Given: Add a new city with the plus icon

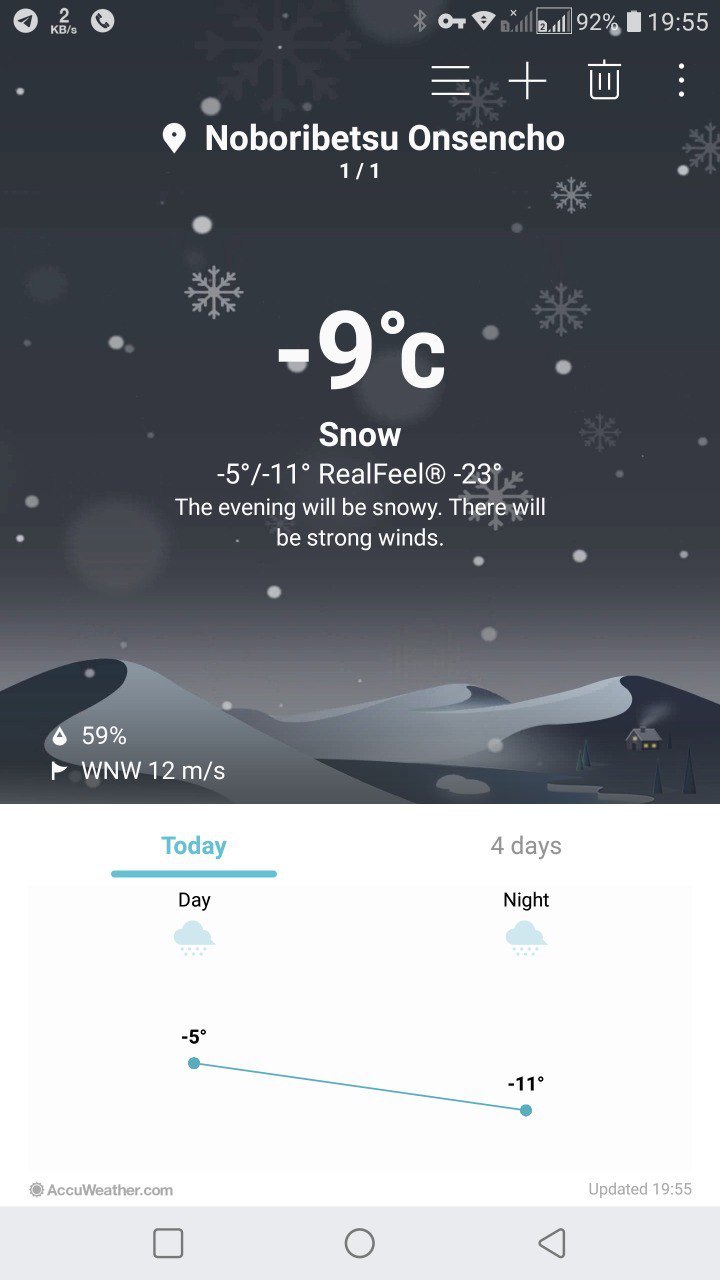Looking at the screenshot, I should 527,80.
